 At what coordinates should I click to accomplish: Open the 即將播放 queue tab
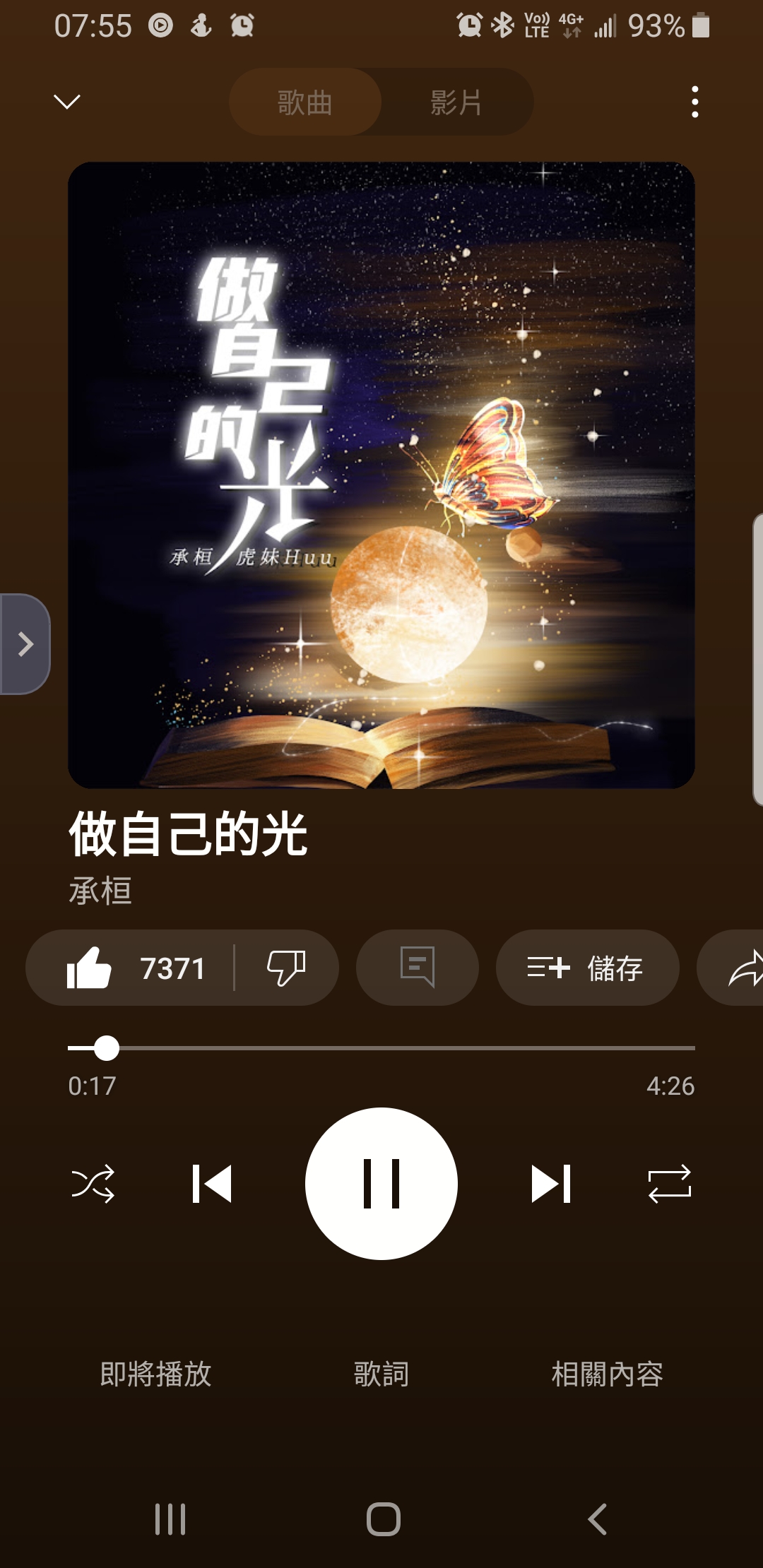(x=155, y=1374)
